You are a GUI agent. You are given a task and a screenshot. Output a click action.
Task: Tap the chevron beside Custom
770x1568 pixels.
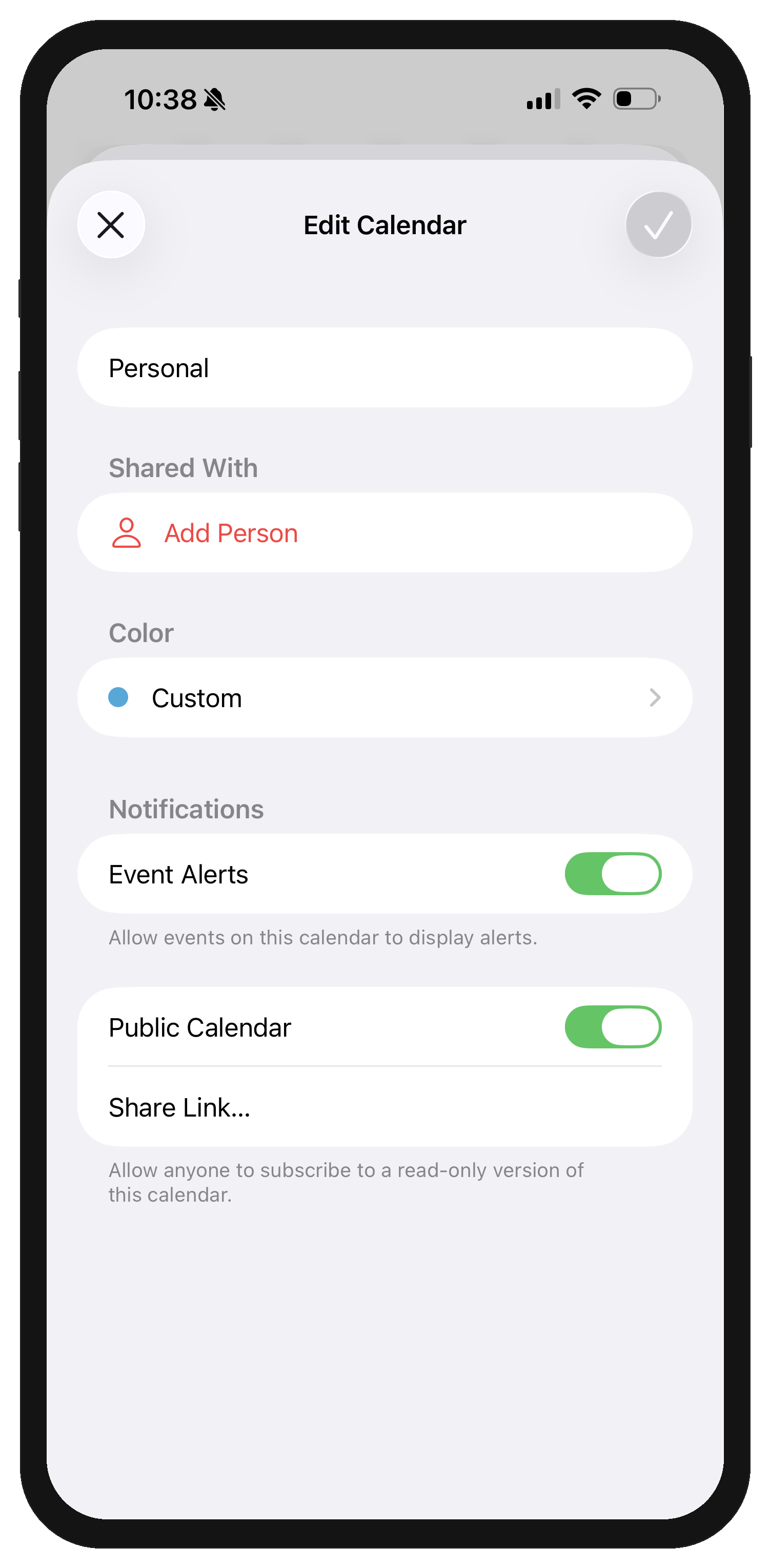click(x=654, y=697)
